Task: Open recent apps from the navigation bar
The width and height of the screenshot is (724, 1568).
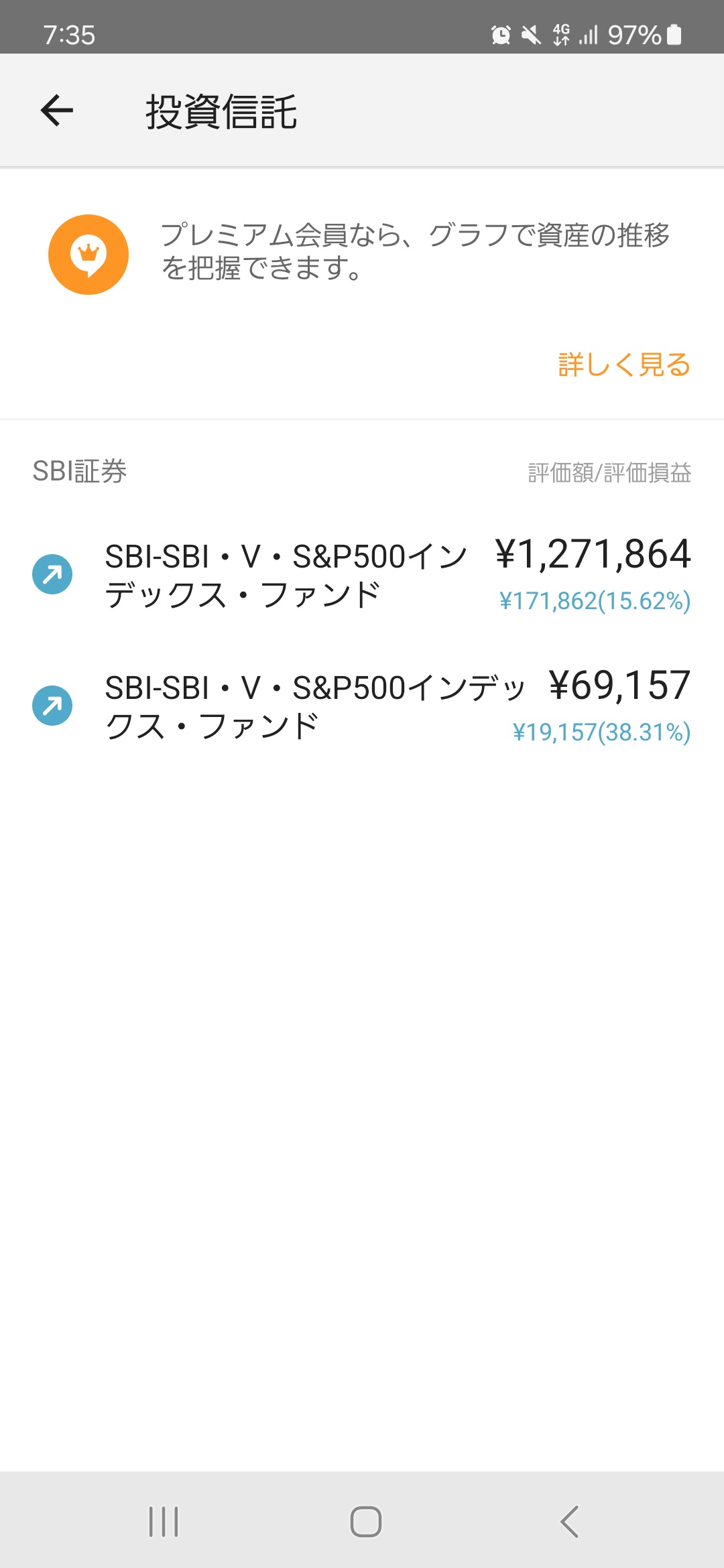Action: (x=164, y=1521)
